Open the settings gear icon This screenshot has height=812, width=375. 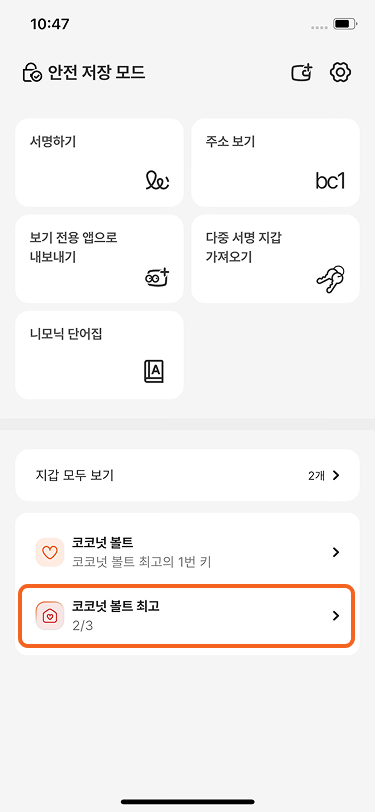(x=340, y=72)
